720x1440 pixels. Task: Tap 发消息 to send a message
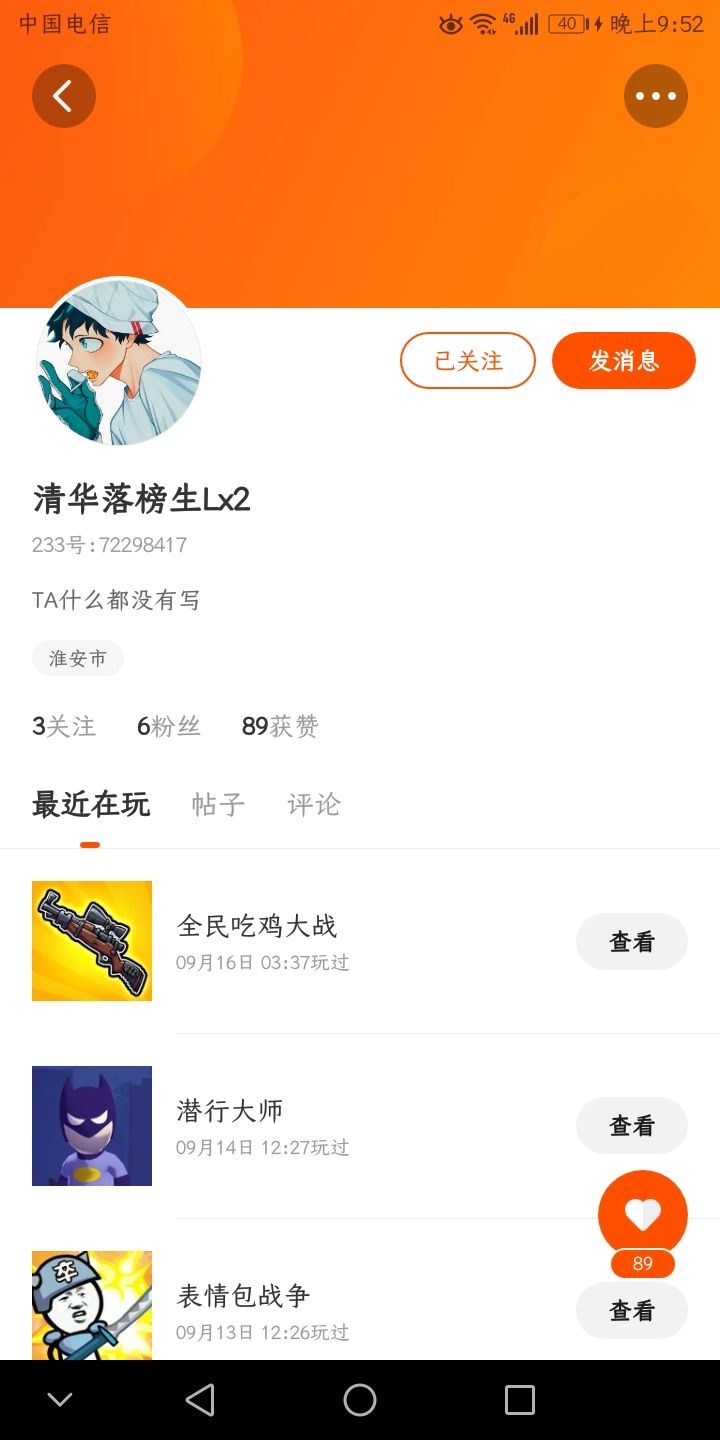coord(624,360)
